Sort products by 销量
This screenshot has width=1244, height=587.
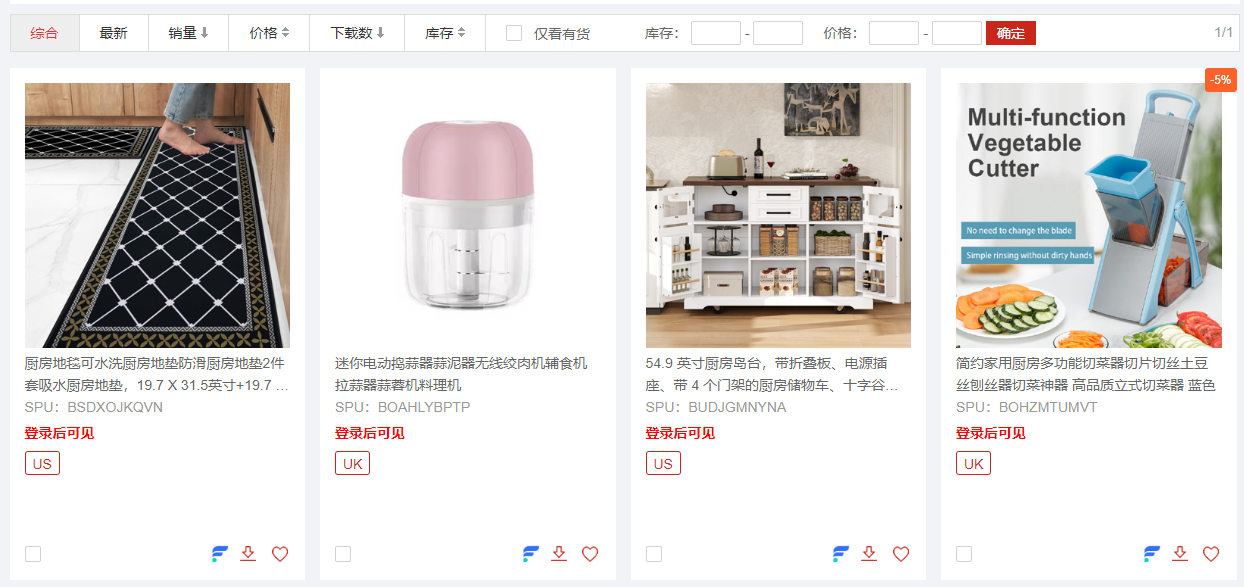click(x=188, y=33)
